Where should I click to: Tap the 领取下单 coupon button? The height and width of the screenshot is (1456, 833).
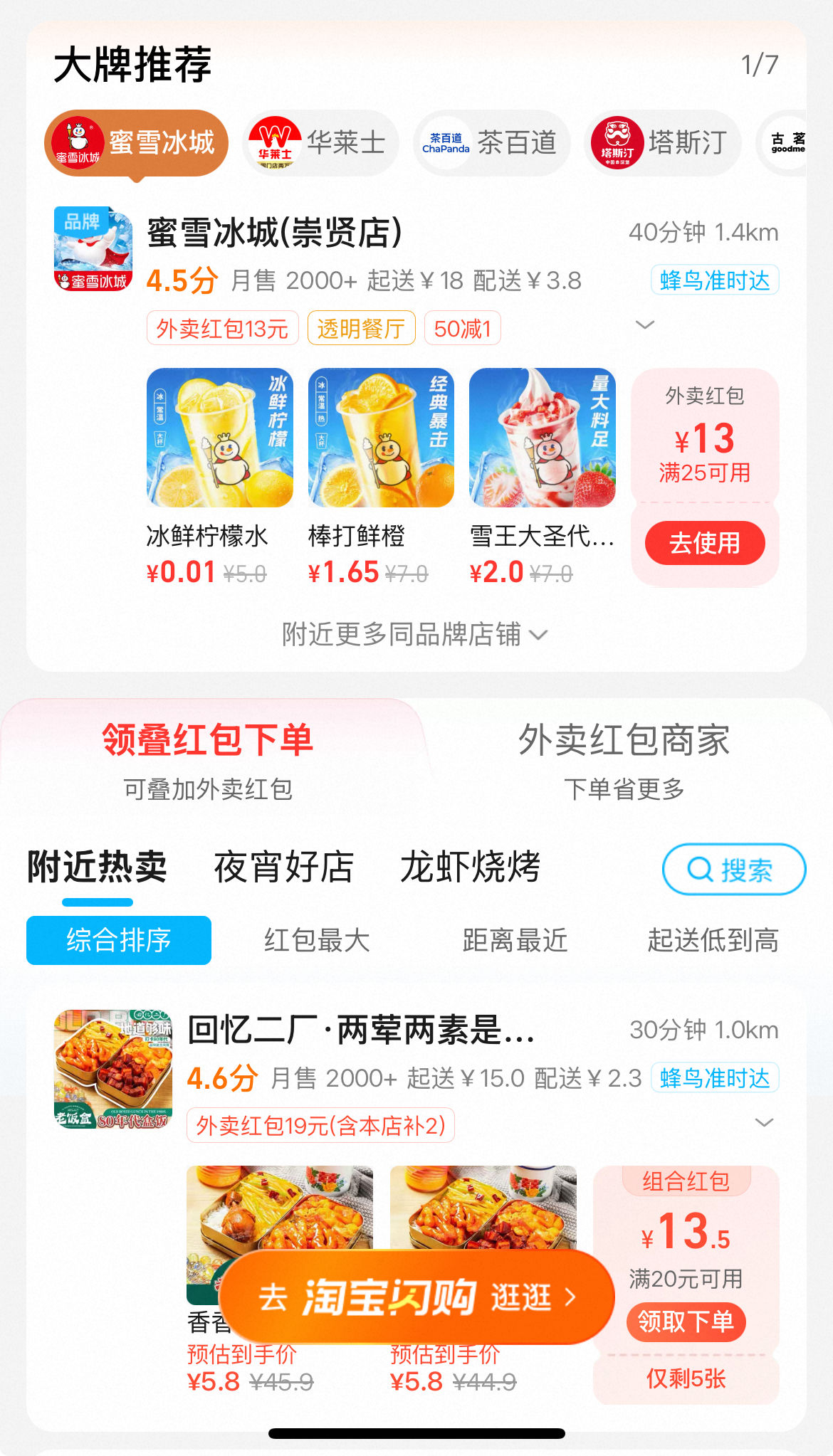click(686, 1322)
